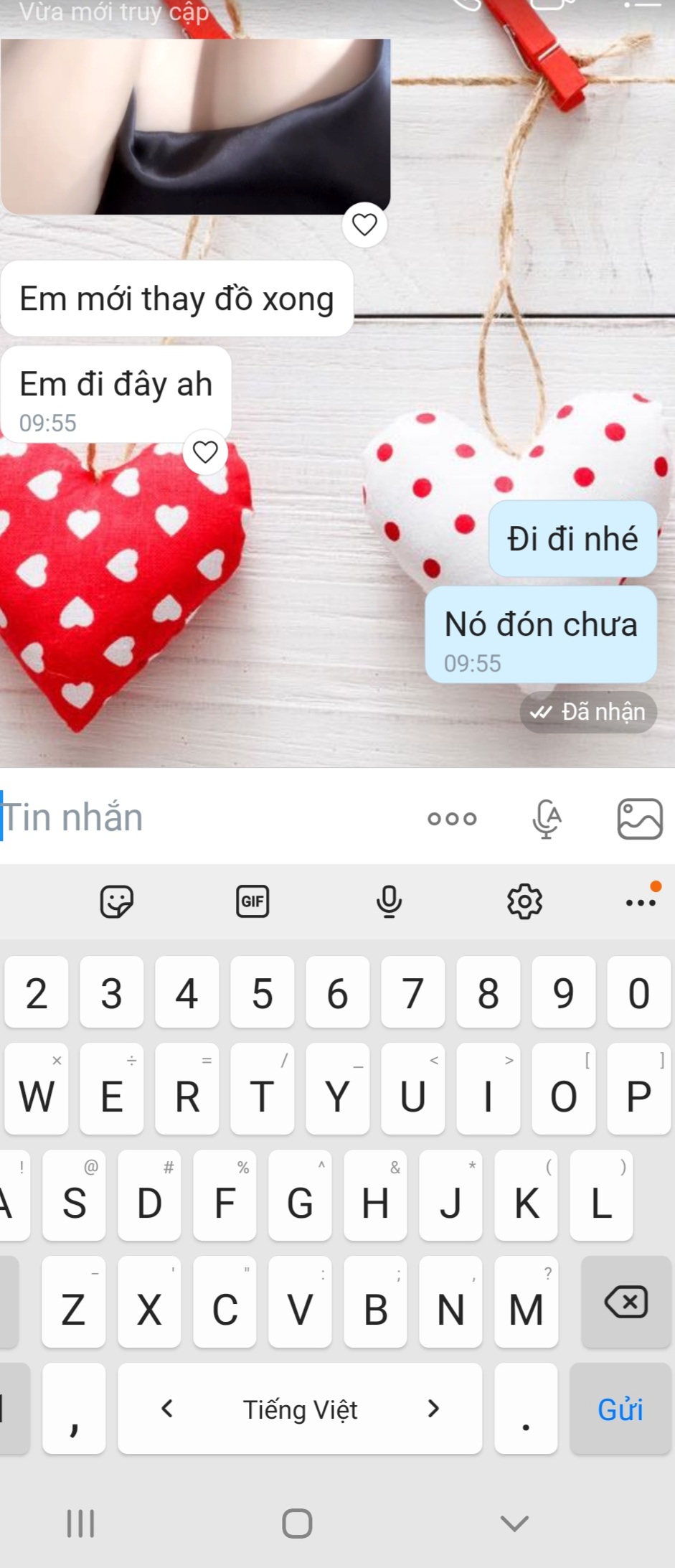This screenshot has width=675, height=1568.
Task: Tap the "Gửi" send key
Action: 620,1409
